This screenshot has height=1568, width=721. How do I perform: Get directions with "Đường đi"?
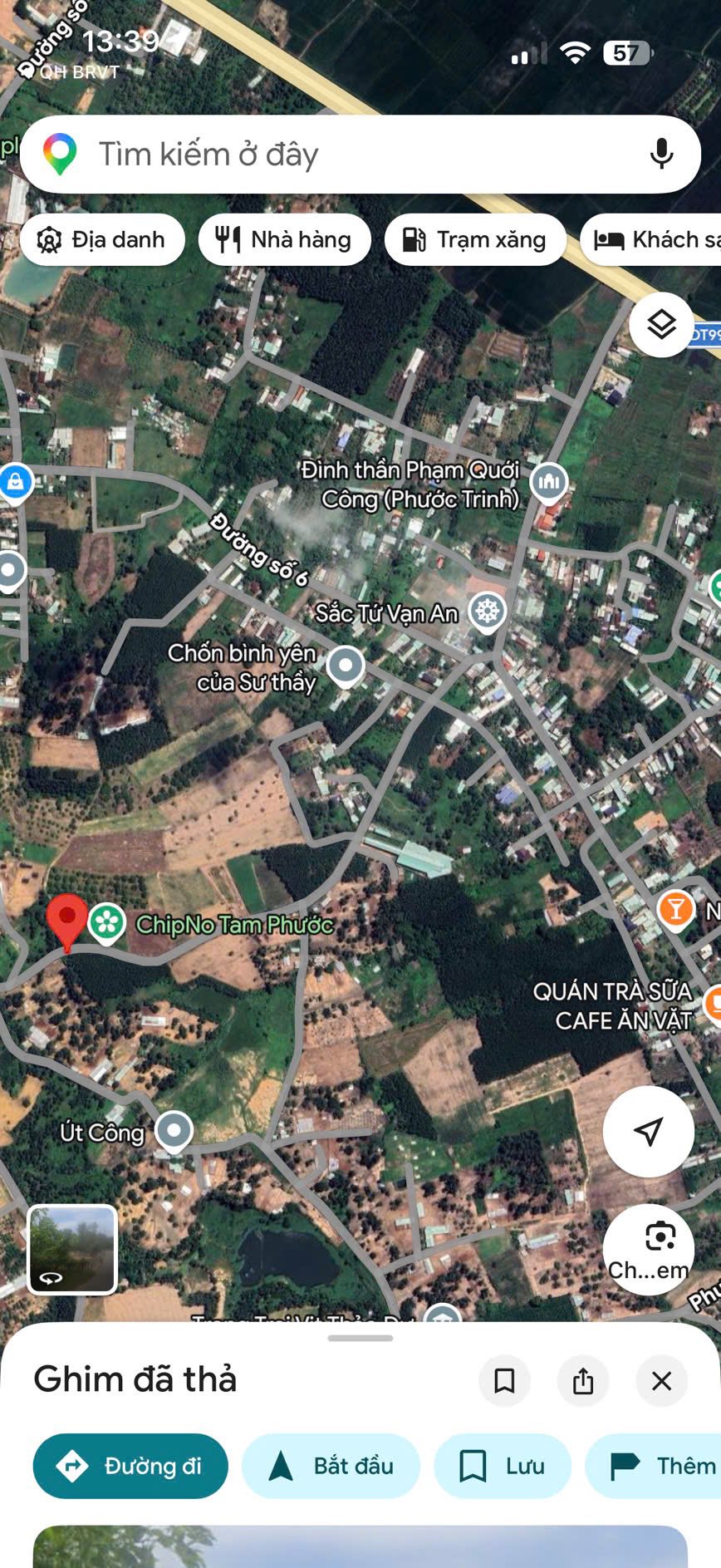point(130,1466)
